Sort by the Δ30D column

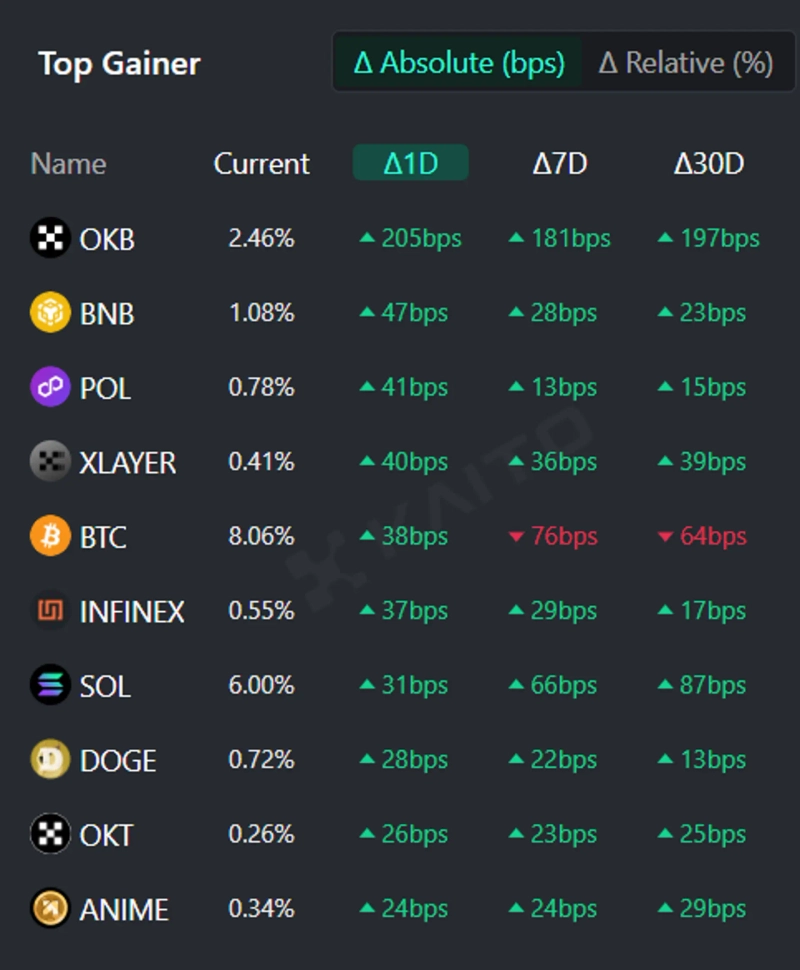click(708, 164)
